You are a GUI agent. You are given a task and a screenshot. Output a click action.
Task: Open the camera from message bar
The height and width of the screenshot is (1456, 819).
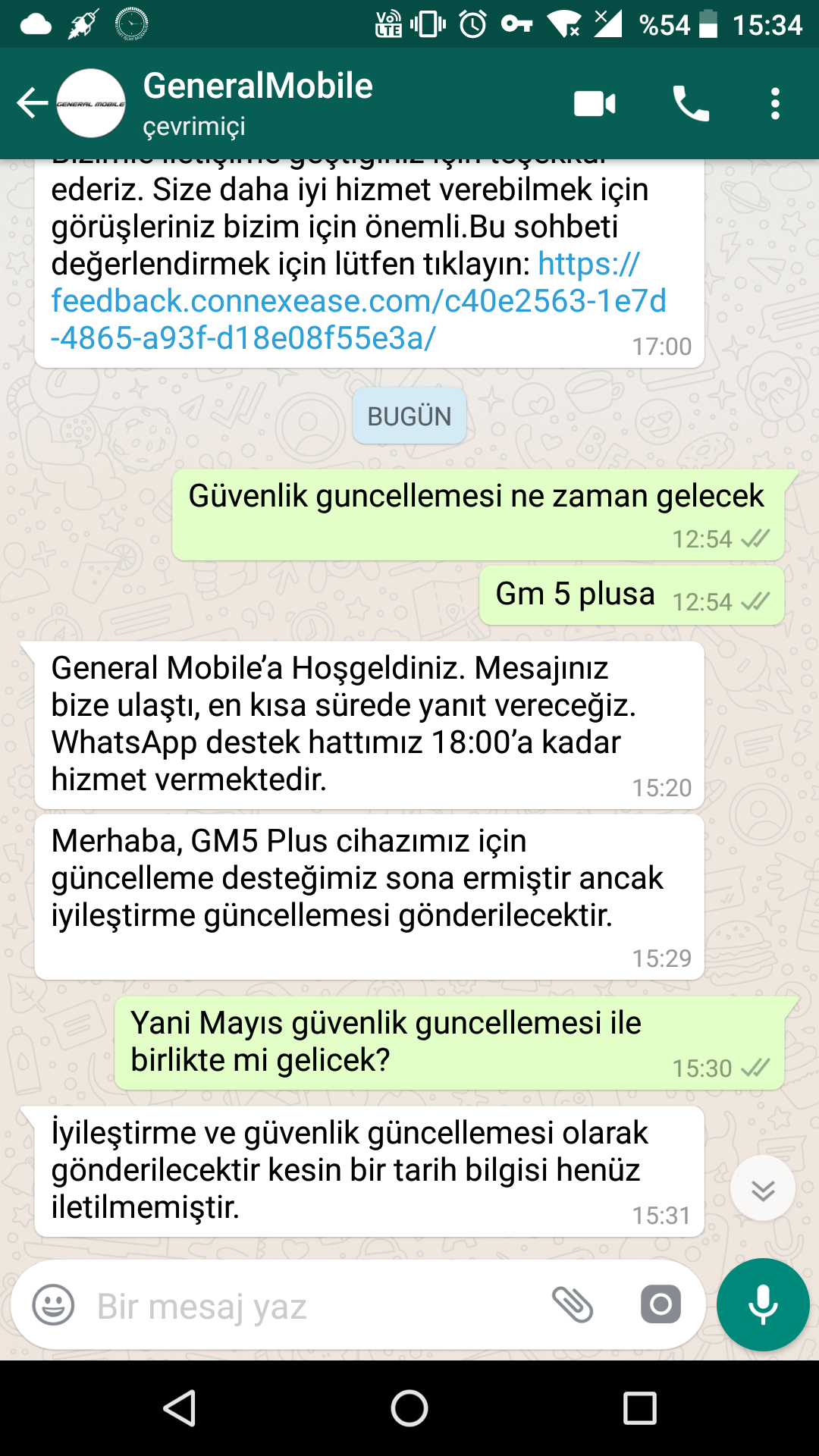pyautogui.click(x=661, y=1305)
